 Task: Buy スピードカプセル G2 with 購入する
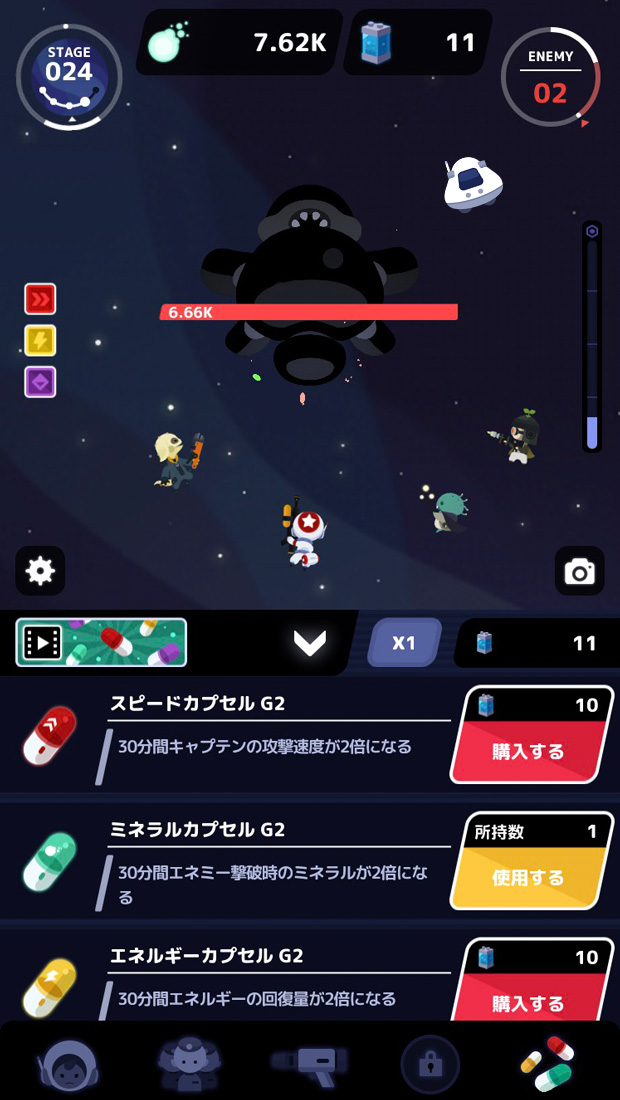tap(529, 751)
